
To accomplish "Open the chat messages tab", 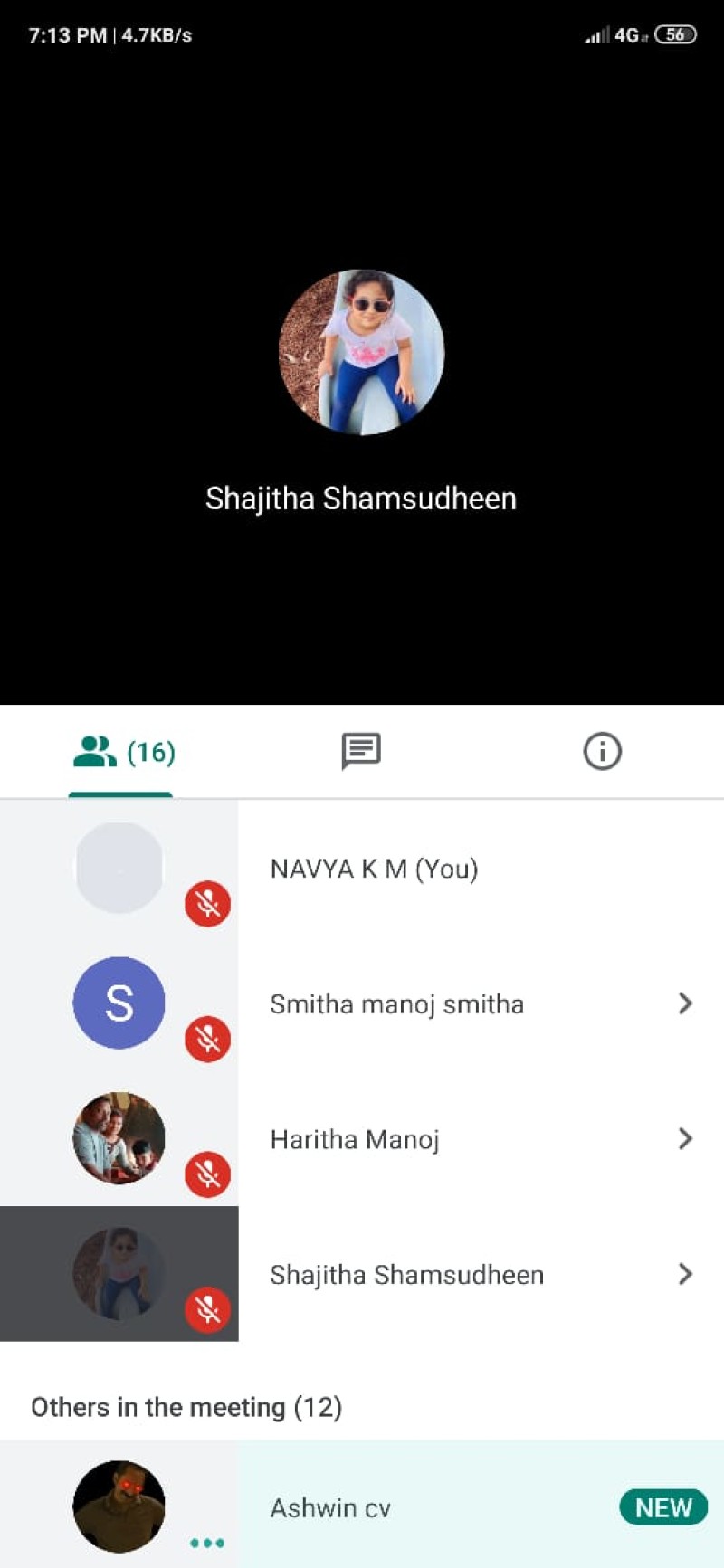I will [x=361, y=752].
